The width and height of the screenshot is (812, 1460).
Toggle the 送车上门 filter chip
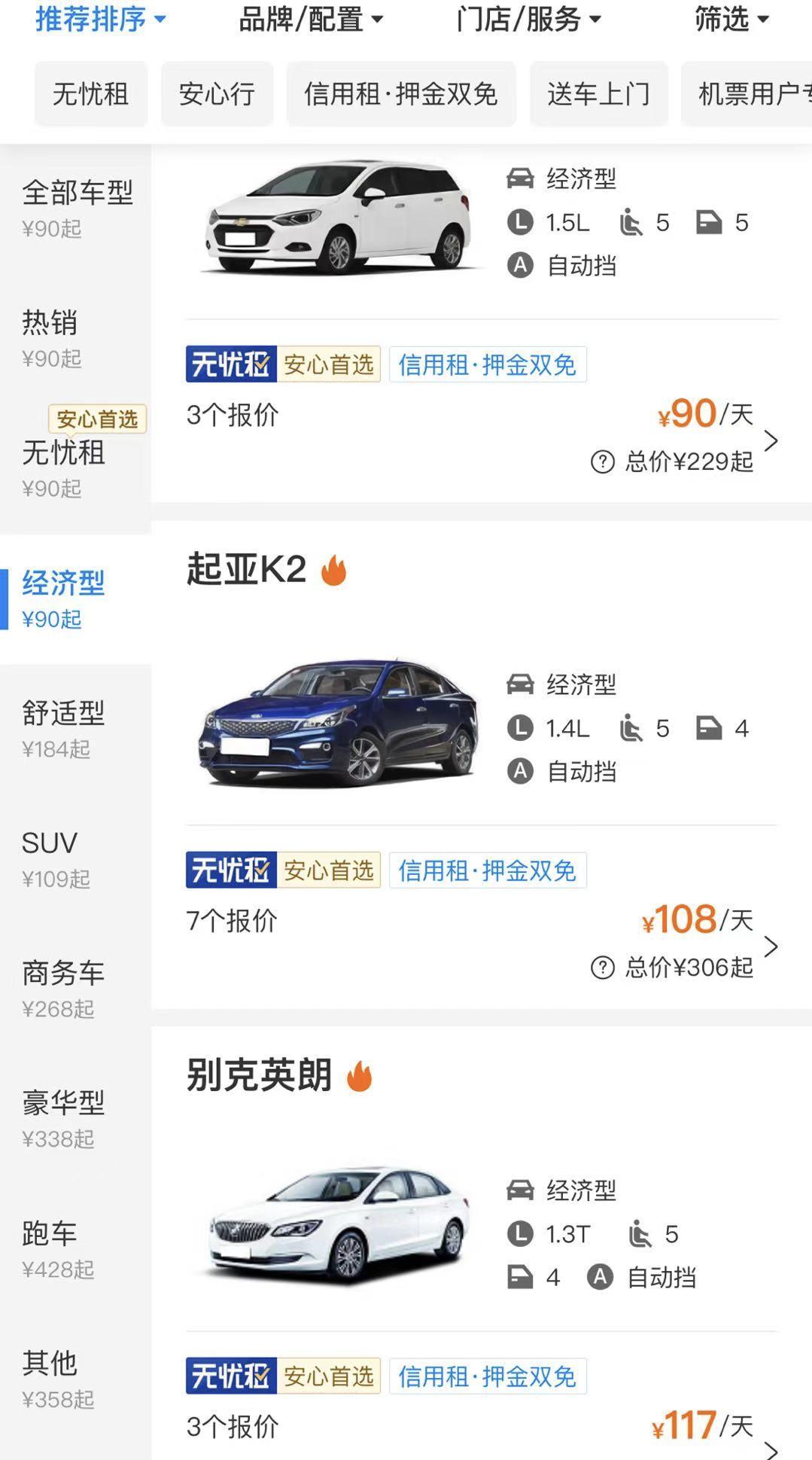599,93
